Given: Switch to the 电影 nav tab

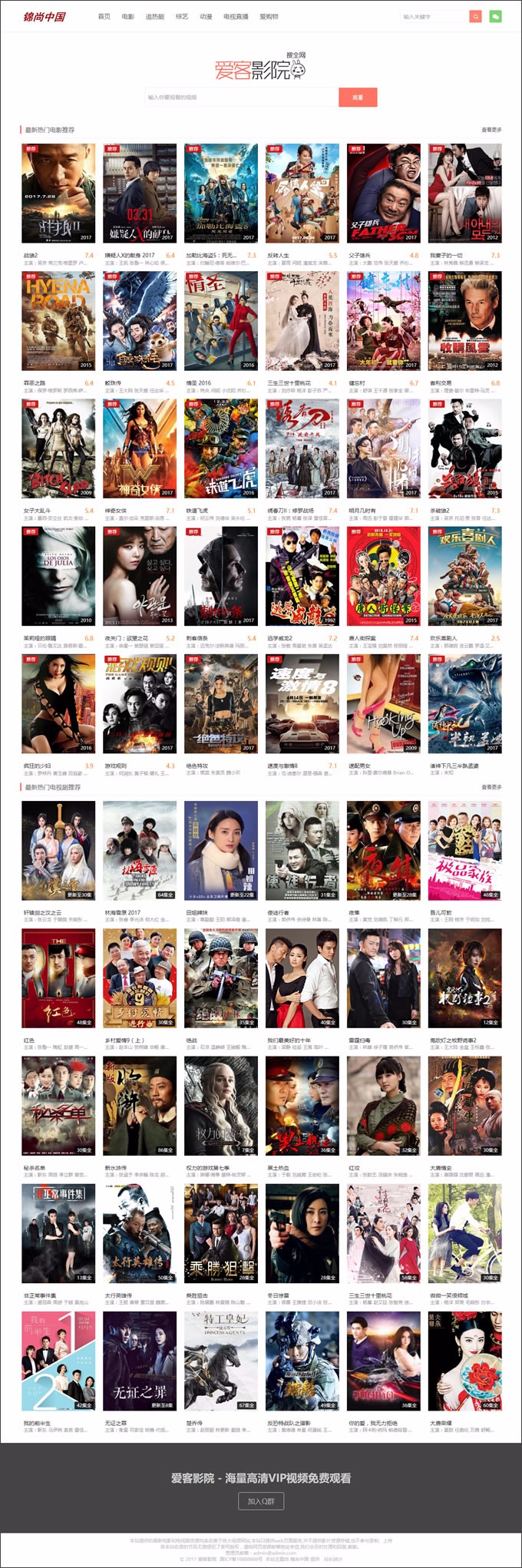Looking at the screenshot, I should pos(128,16).
